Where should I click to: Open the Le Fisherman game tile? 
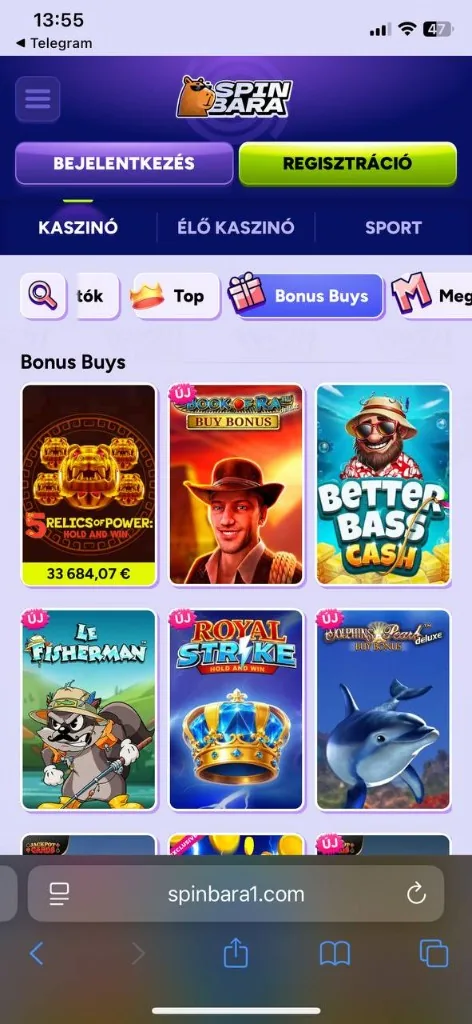click(x=89, y=710)
